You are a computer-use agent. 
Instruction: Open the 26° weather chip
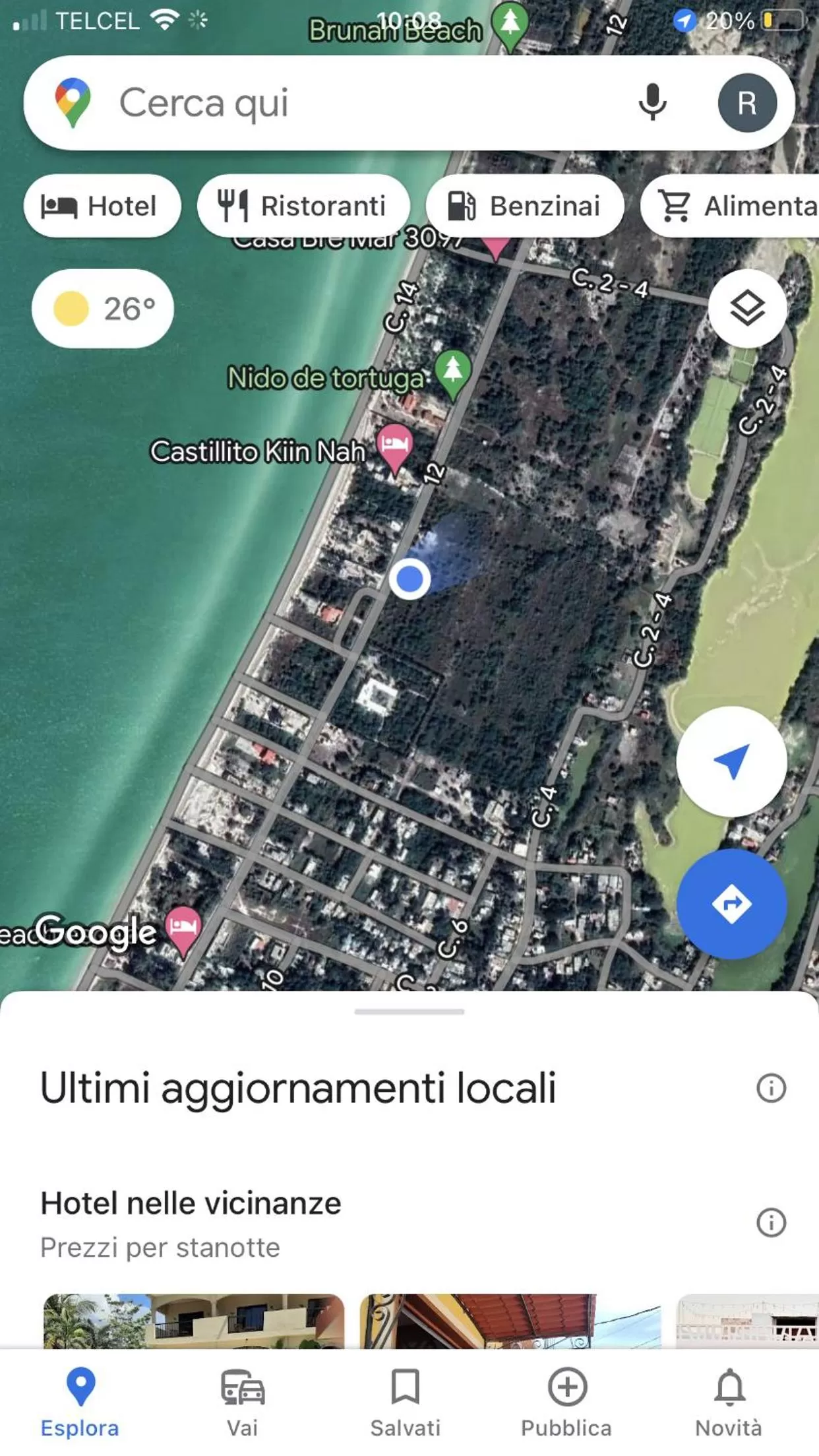pos(103,308)
